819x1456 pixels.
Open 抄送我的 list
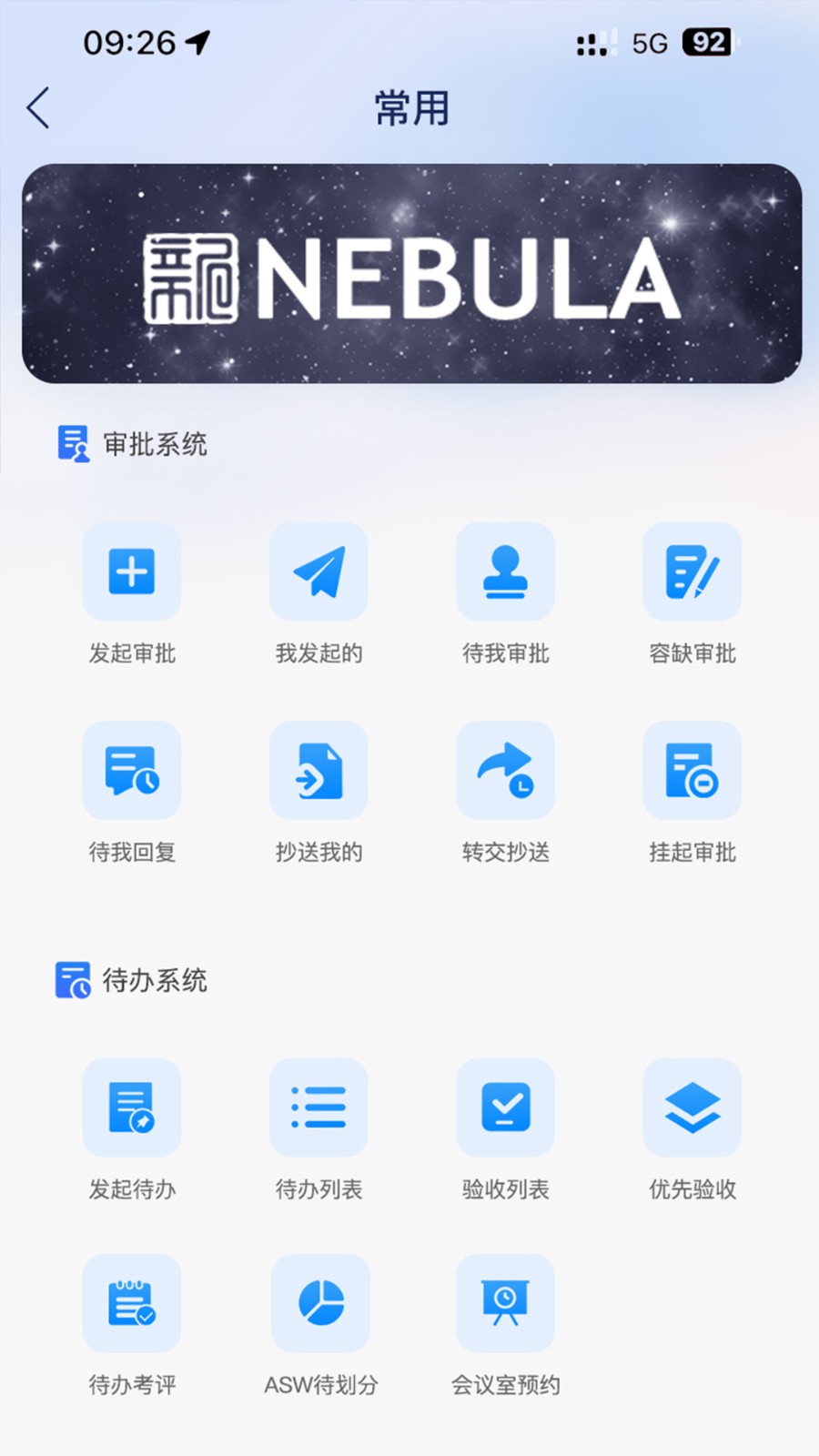point(318,771)
